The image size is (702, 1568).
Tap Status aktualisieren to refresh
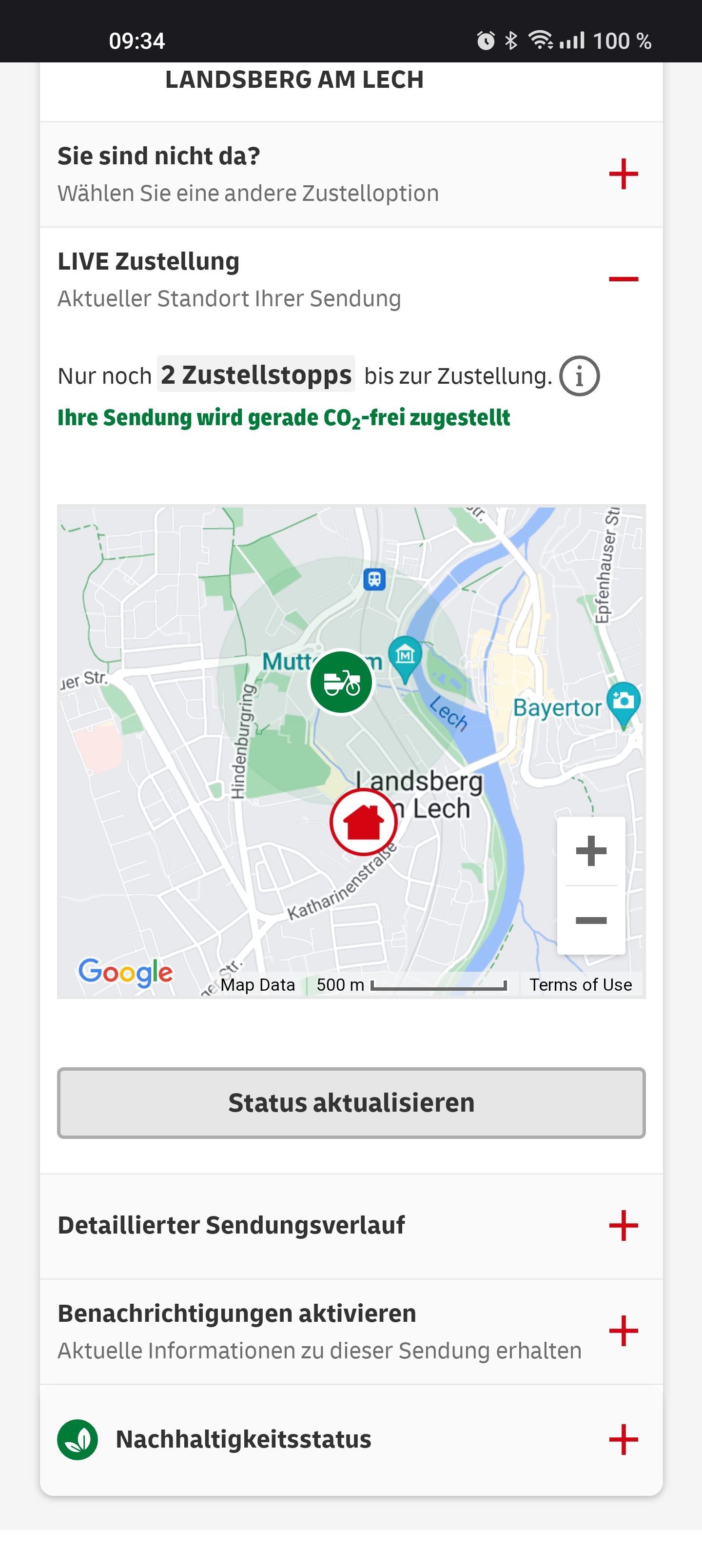351,1102
